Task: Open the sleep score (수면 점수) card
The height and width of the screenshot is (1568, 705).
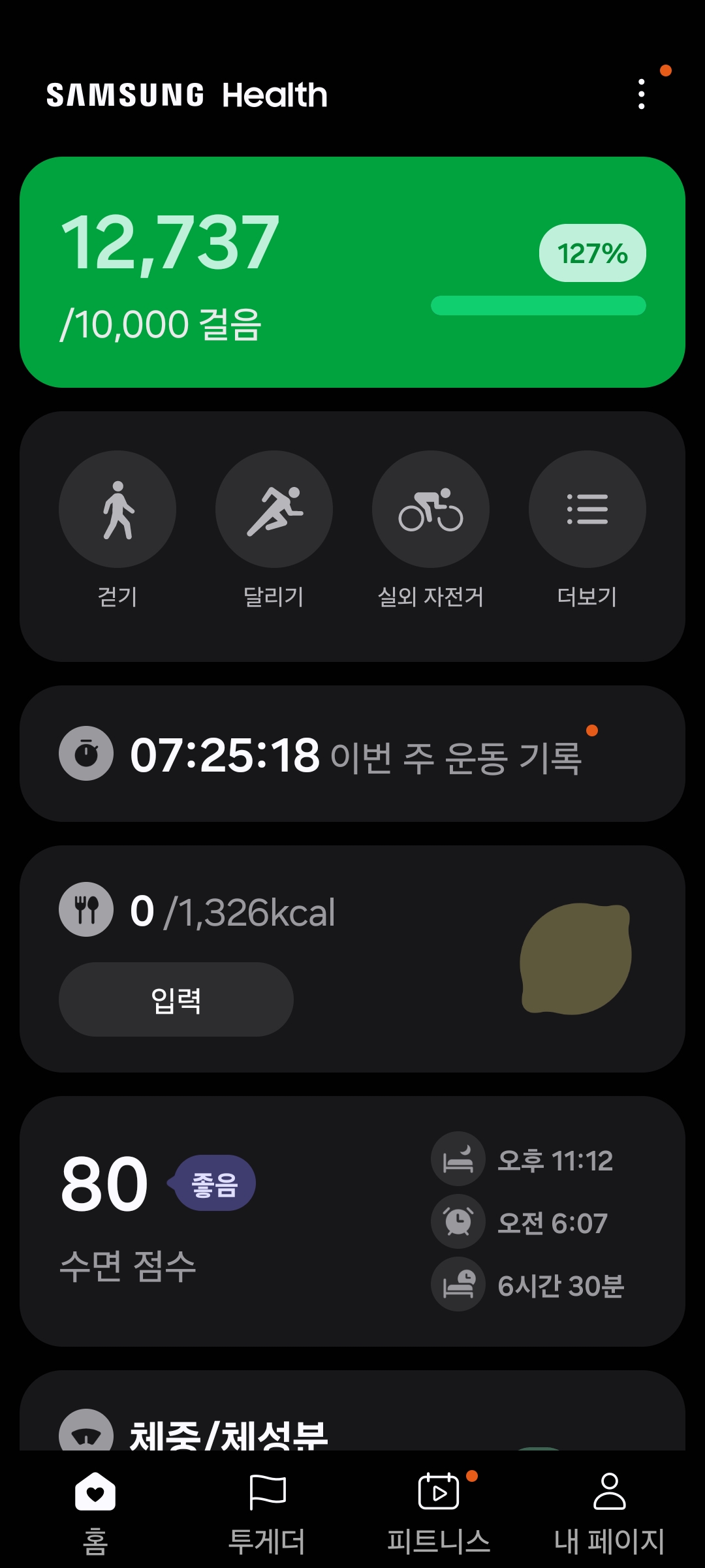Action: pos(352,1221)
